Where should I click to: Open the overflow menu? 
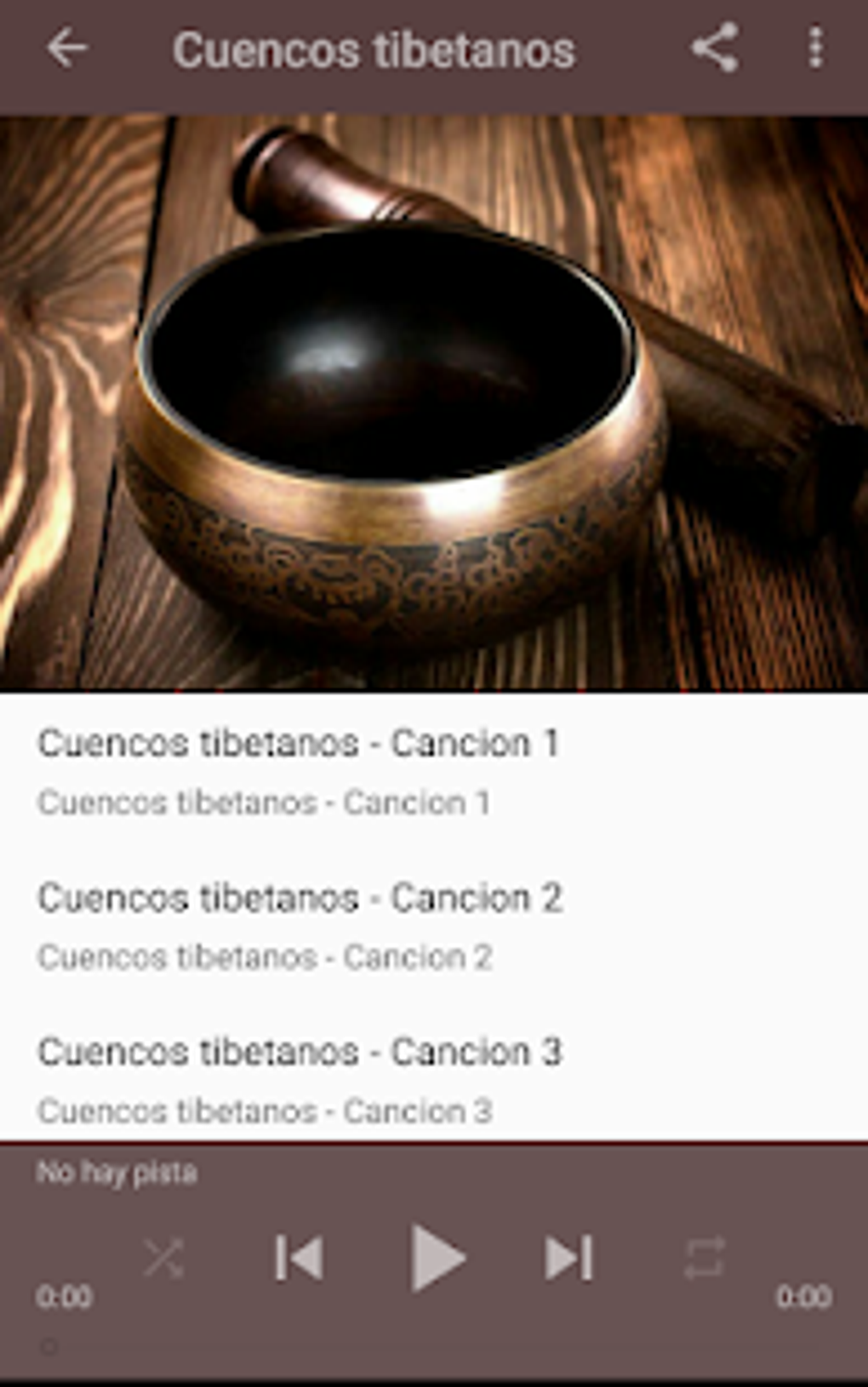(815, 48)
